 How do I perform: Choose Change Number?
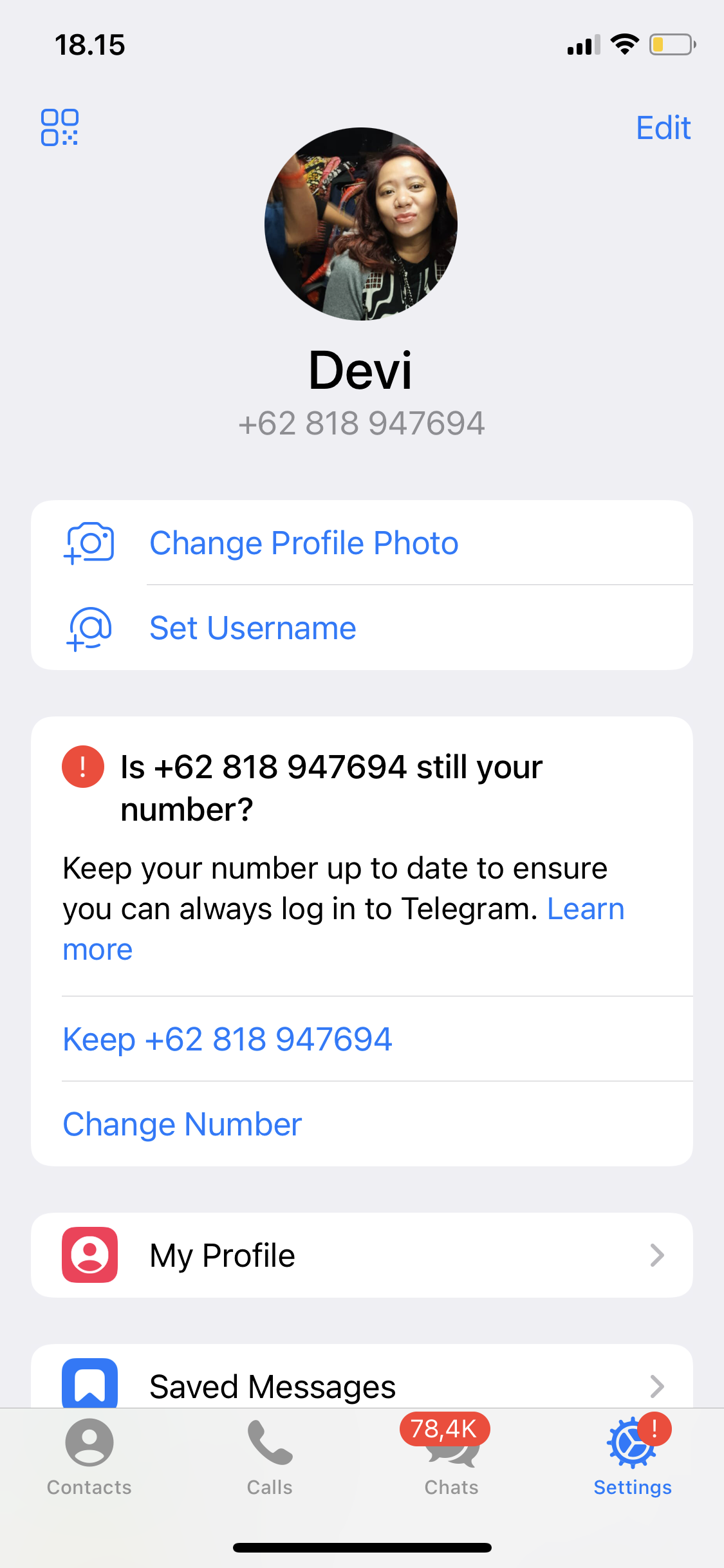coord(183,1124)
